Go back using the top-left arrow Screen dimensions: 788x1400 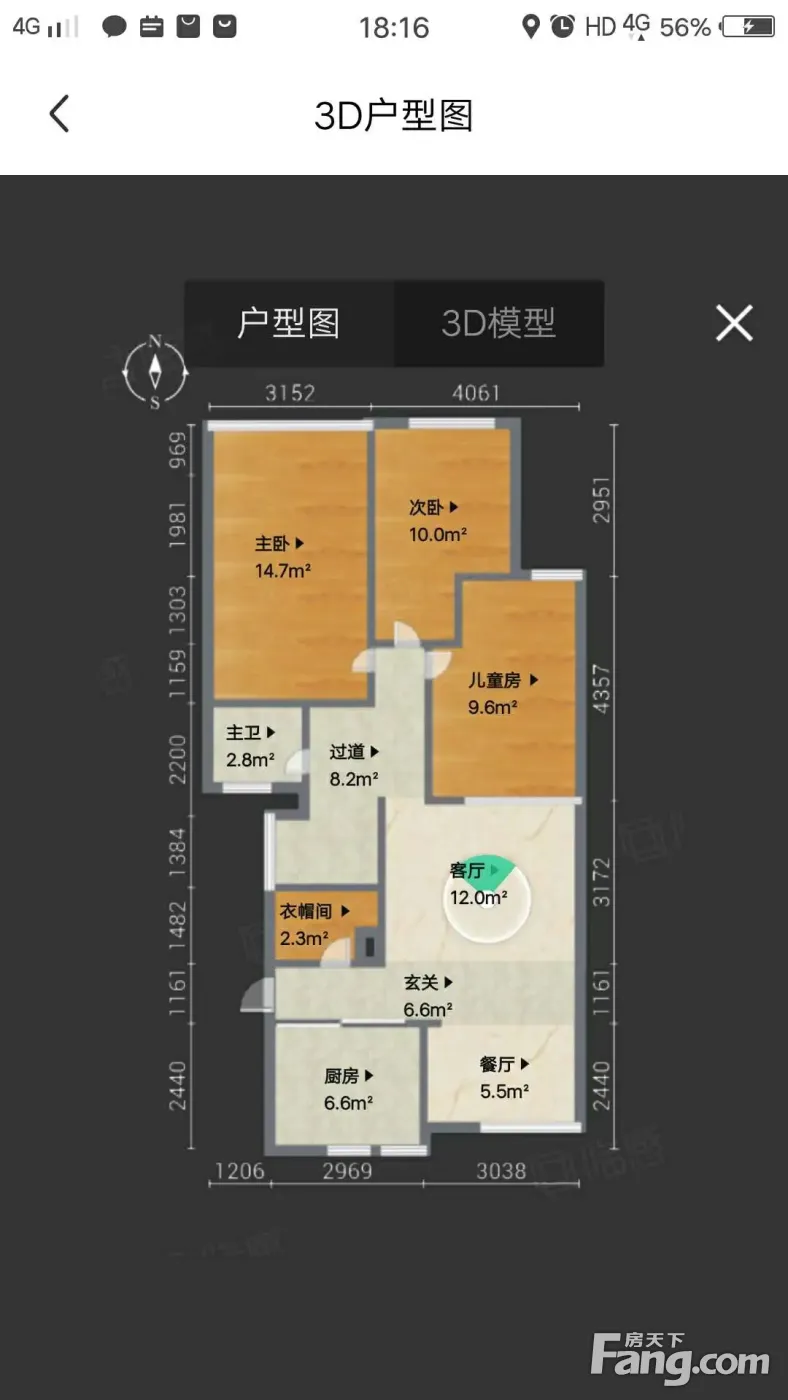tap(59, 114)
